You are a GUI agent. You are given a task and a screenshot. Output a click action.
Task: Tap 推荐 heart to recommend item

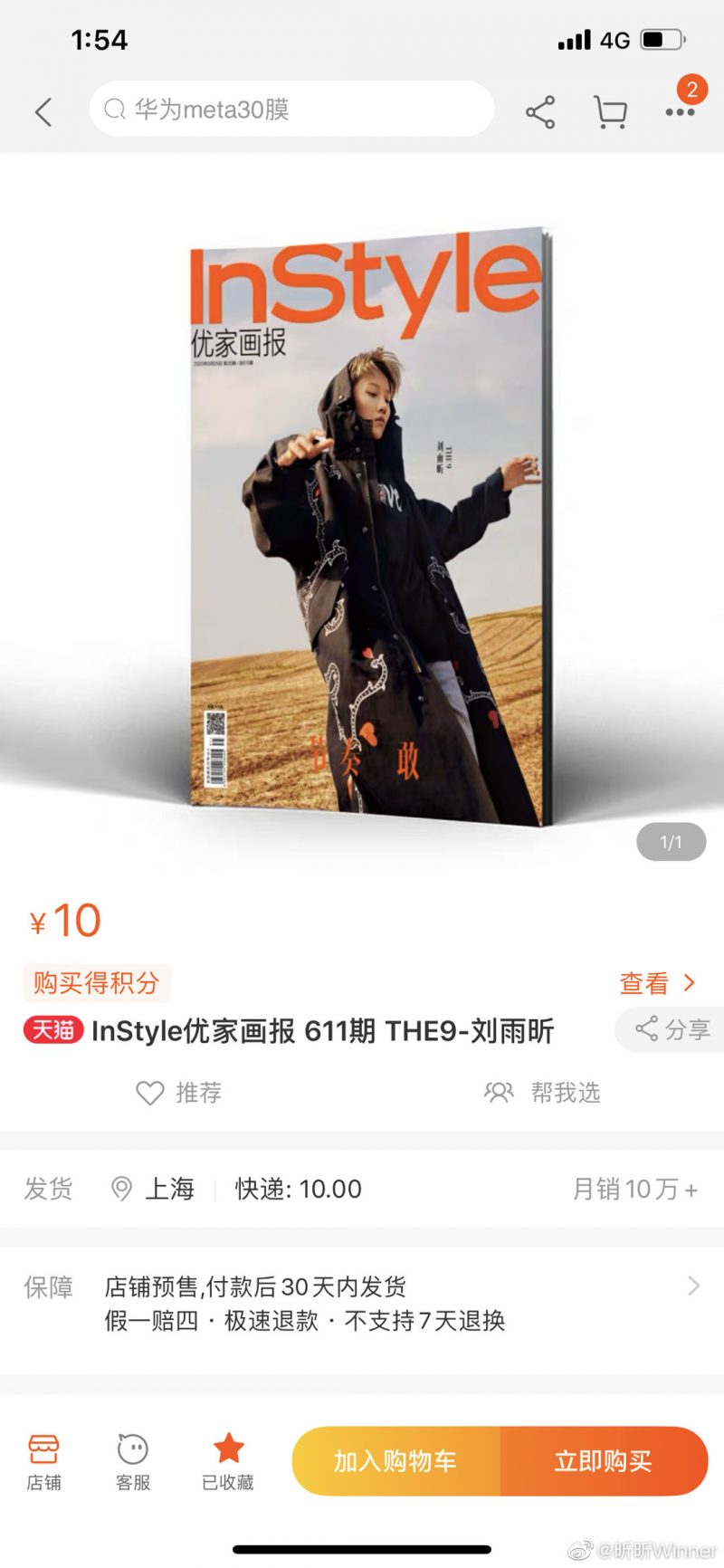click(x=178, y=1093)
